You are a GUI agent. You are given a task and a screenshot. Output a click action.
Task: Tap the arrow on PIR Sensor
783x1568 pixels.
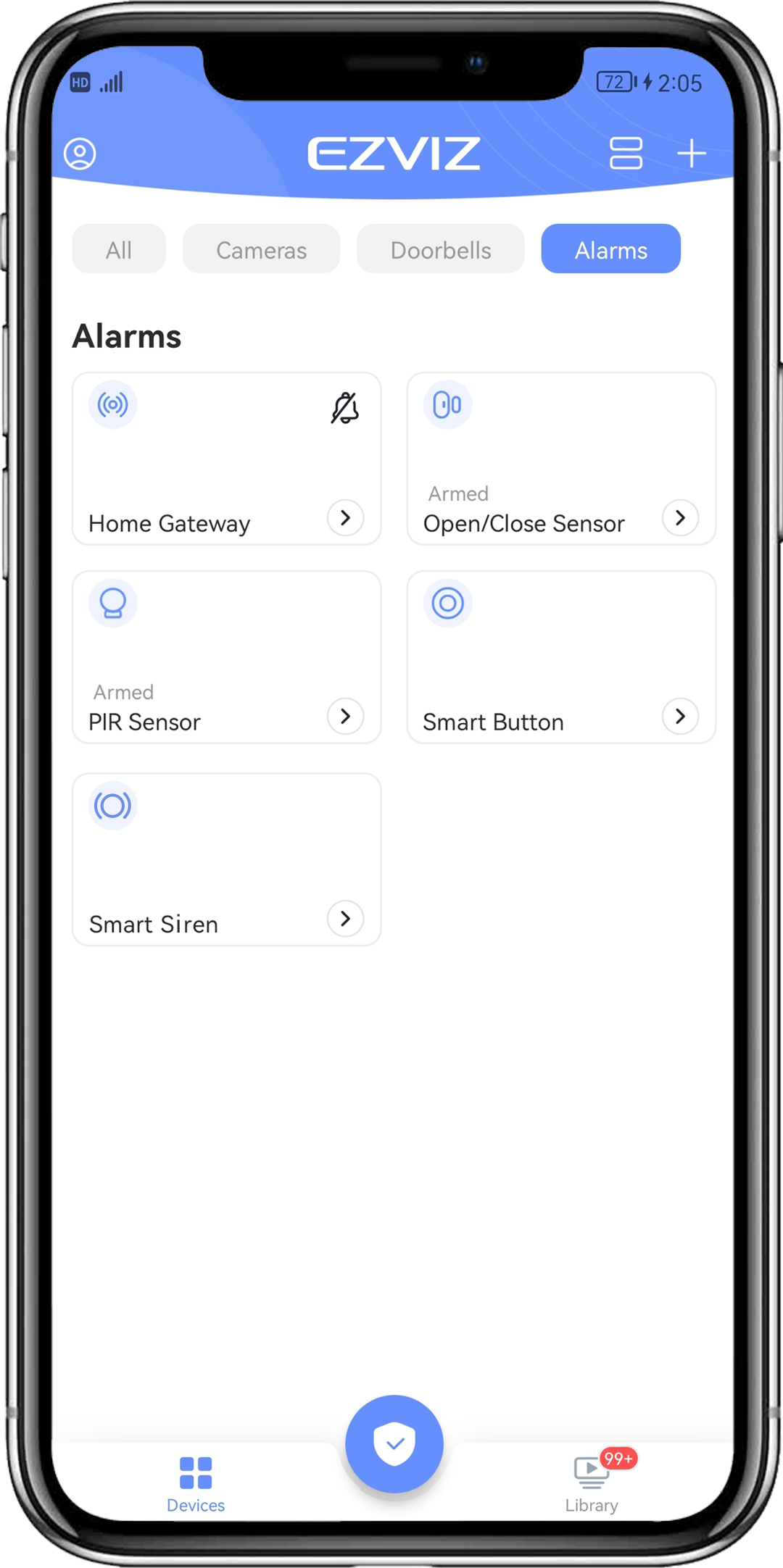coord(345,717)
